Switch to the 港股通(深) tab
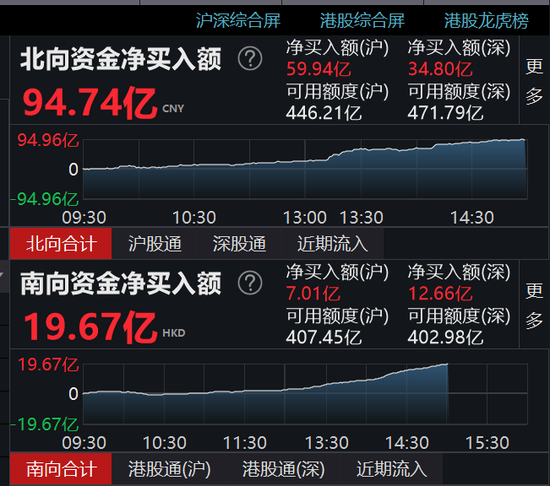This screenshot has width=550, height=486. click(x=283, y=468)
